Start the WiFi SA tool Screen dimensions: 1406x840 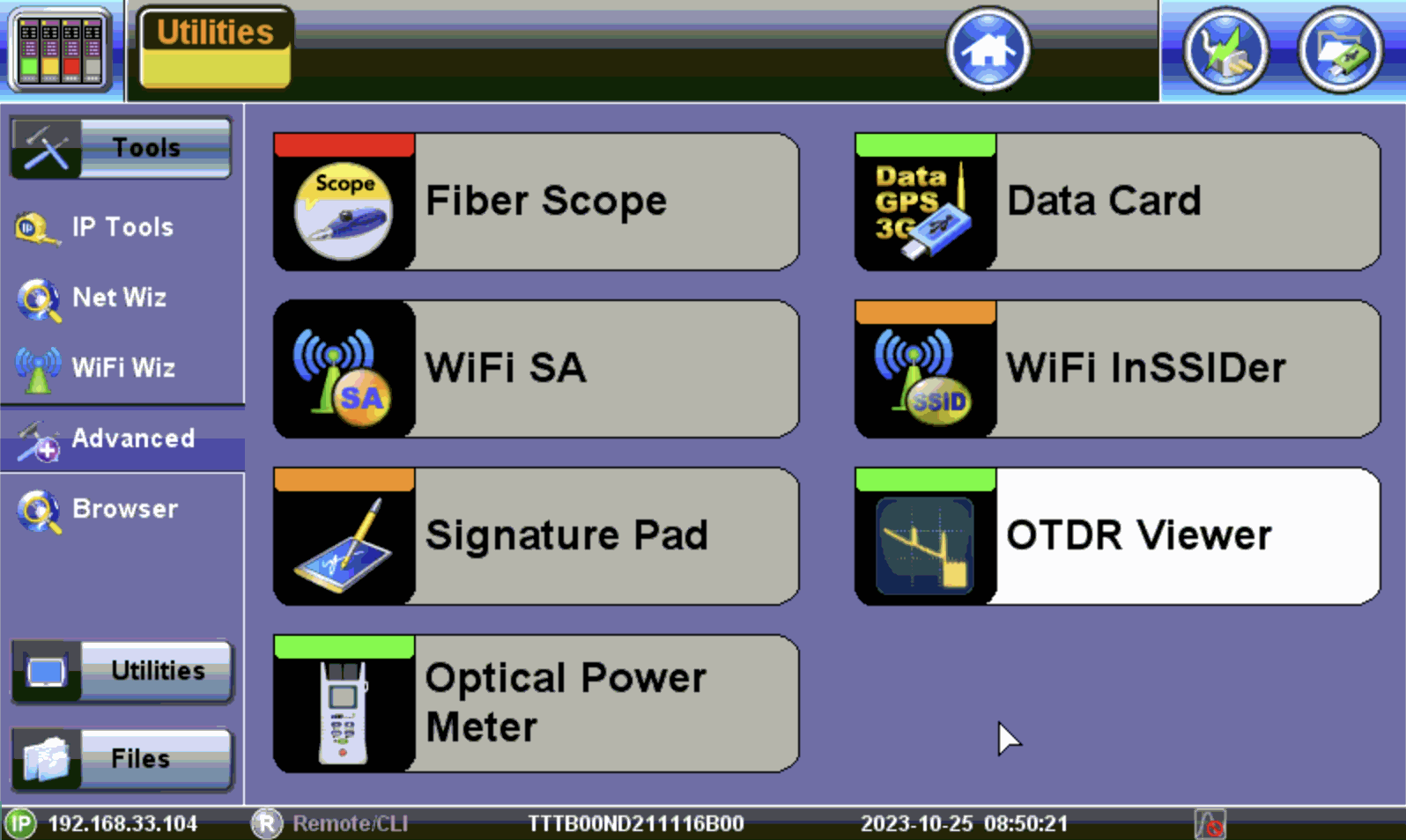[x=536, y=369]
